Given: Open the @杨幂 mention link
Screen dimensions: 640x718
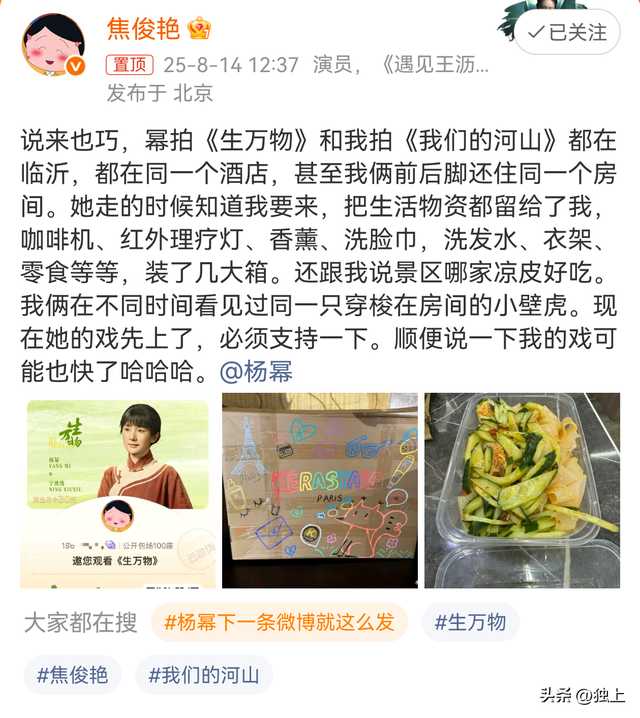Looking at the screenshot, I should 256,372.
